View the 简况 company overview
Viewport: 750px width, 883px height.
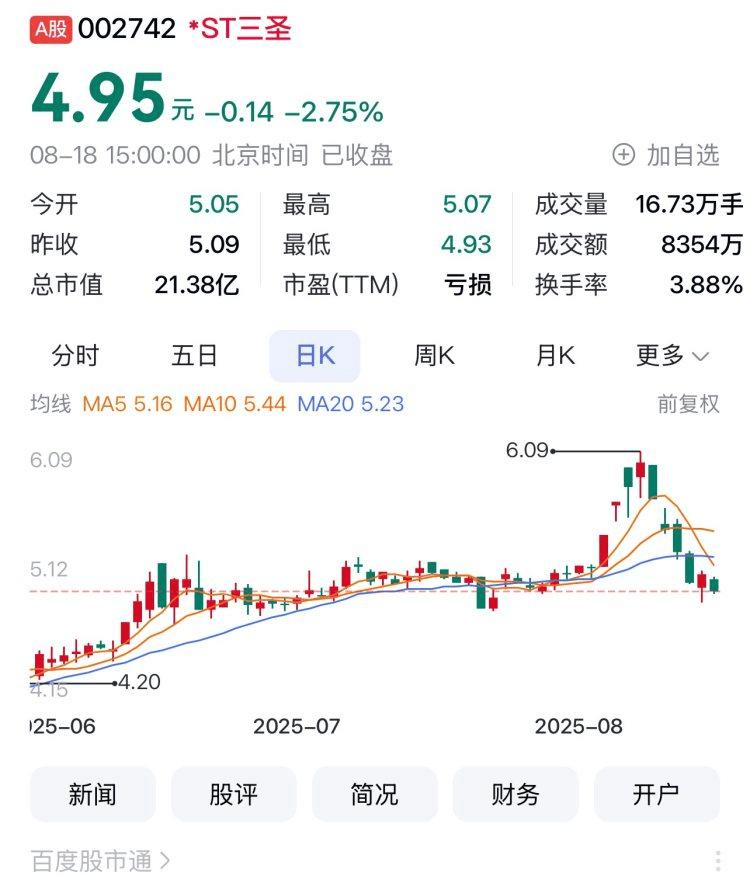click(x=375, y=794)
